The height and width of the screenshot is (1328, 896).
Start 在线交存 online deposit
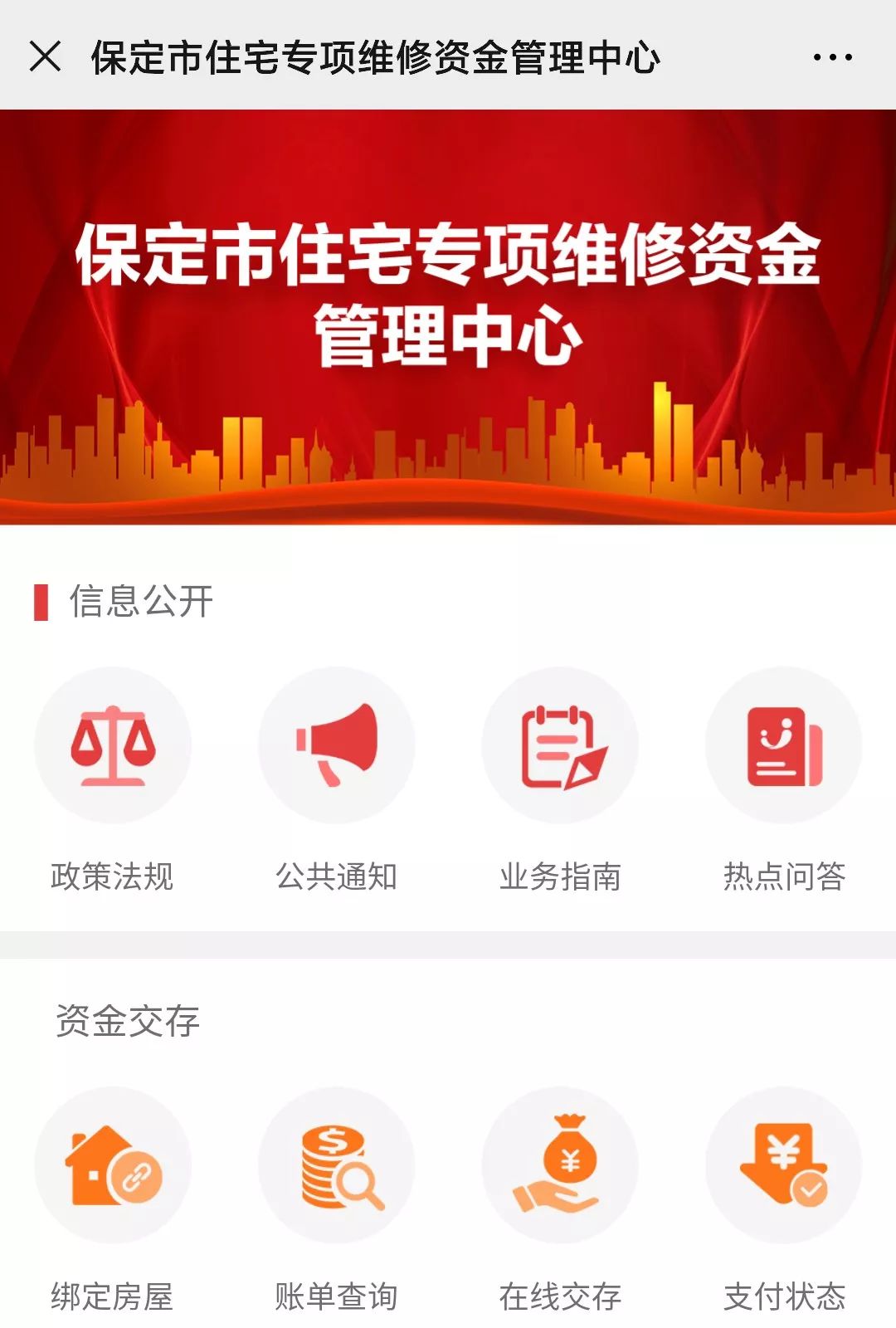pyautogui.click(x=561, y=1165)
